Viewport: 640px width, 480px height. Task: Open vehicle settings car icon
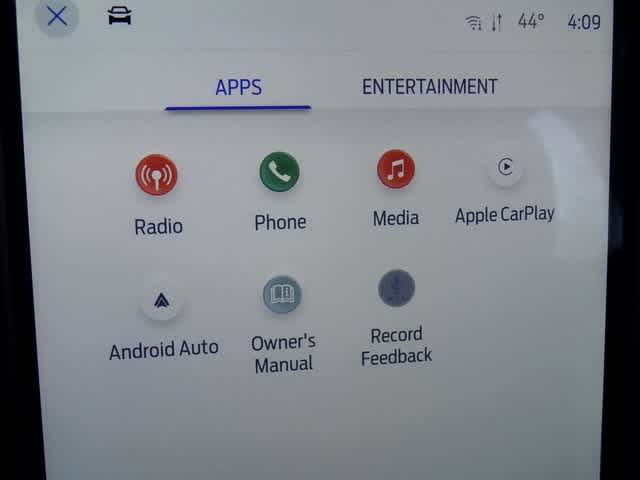[x=119, y=16]
